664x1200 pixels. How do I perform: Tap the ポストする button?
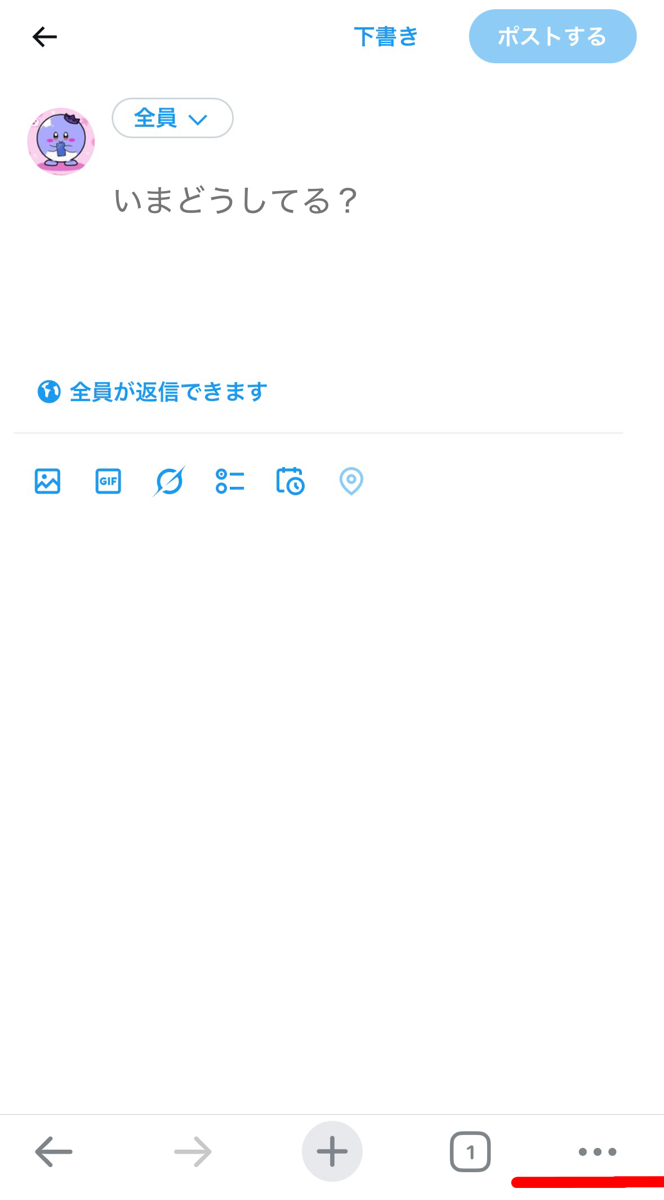point(552,37)
